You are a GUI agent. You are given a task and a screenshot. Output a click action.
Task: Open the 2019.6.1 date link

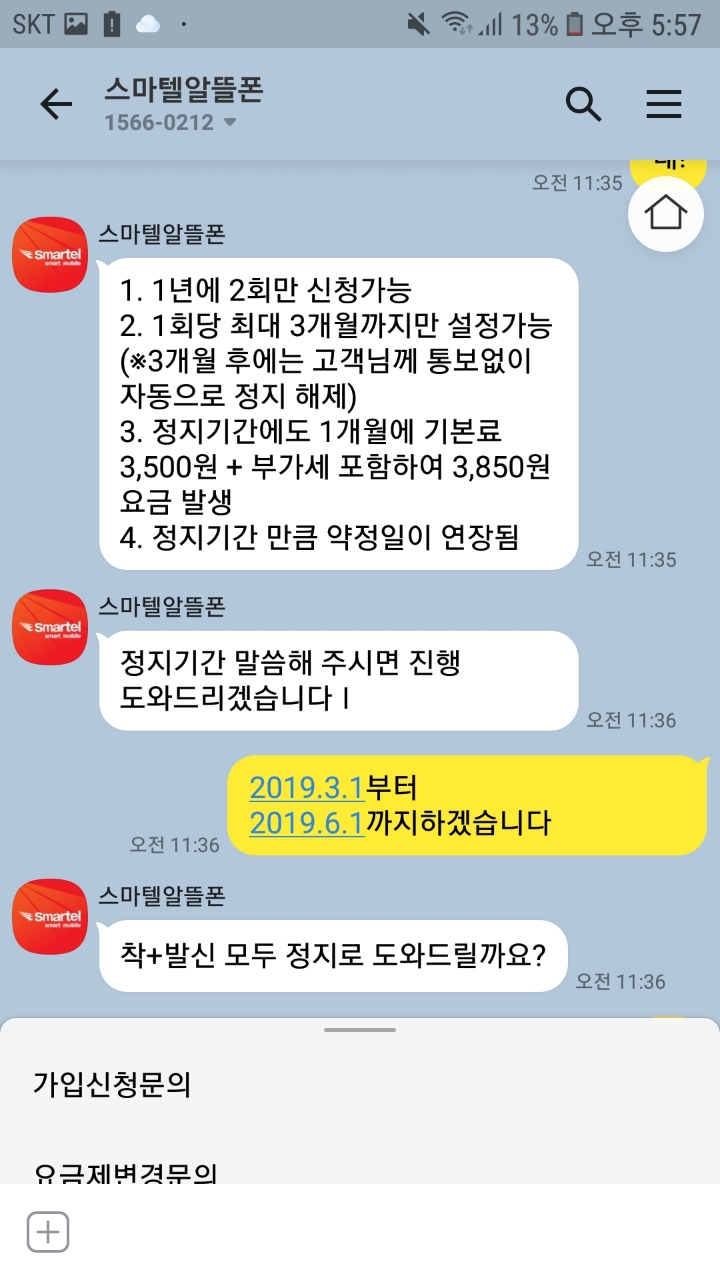(306, 823)
